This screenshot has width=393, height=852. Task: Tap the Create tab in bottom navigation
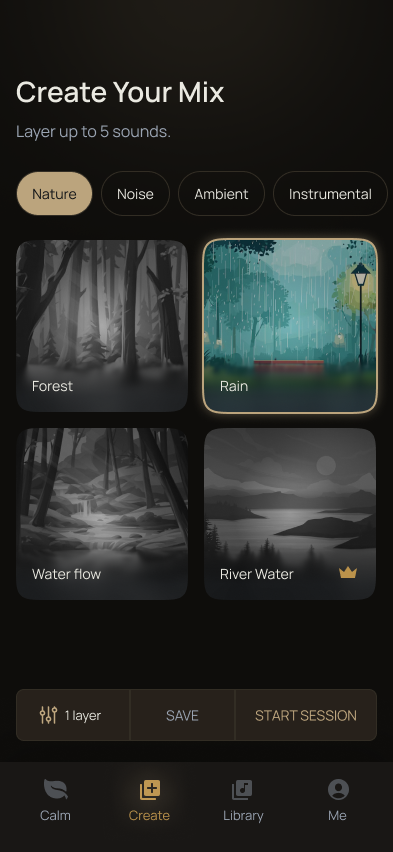tap(149, 800)
